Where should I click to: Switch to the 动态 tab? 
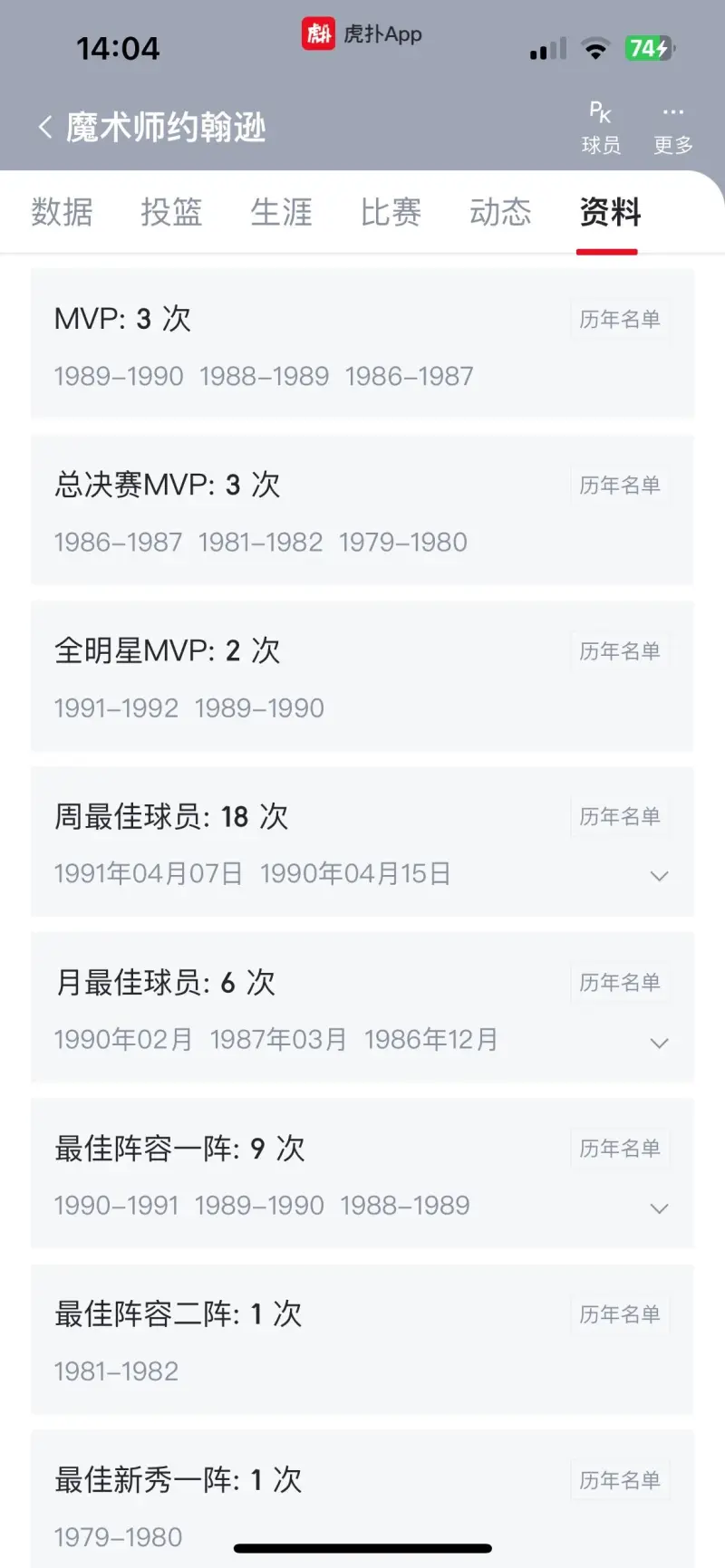pos(500,212)
